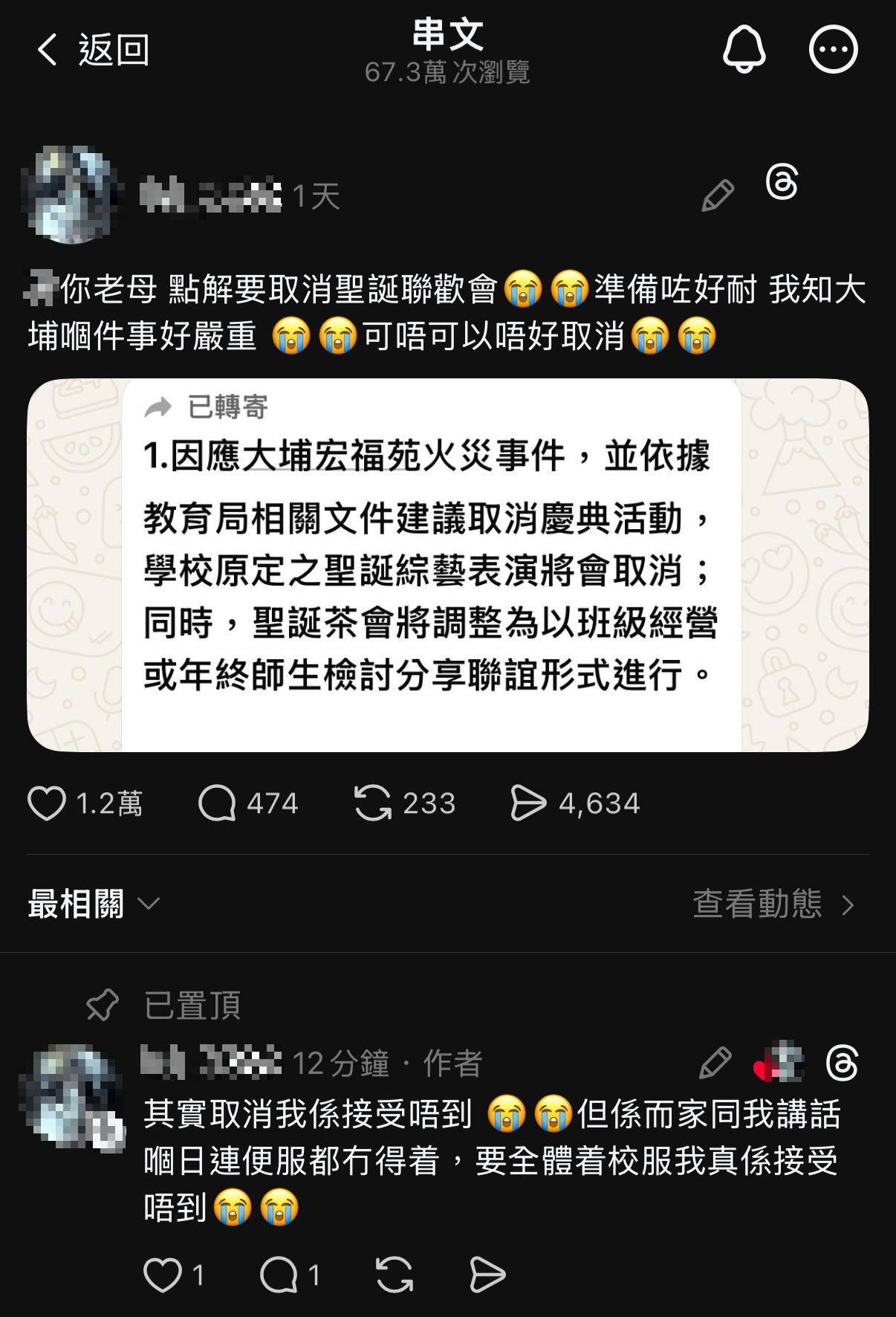896x1317 pixels.
Task: Like the pinned author reply
Action: pyautogui.click(x=163, y=1275)
